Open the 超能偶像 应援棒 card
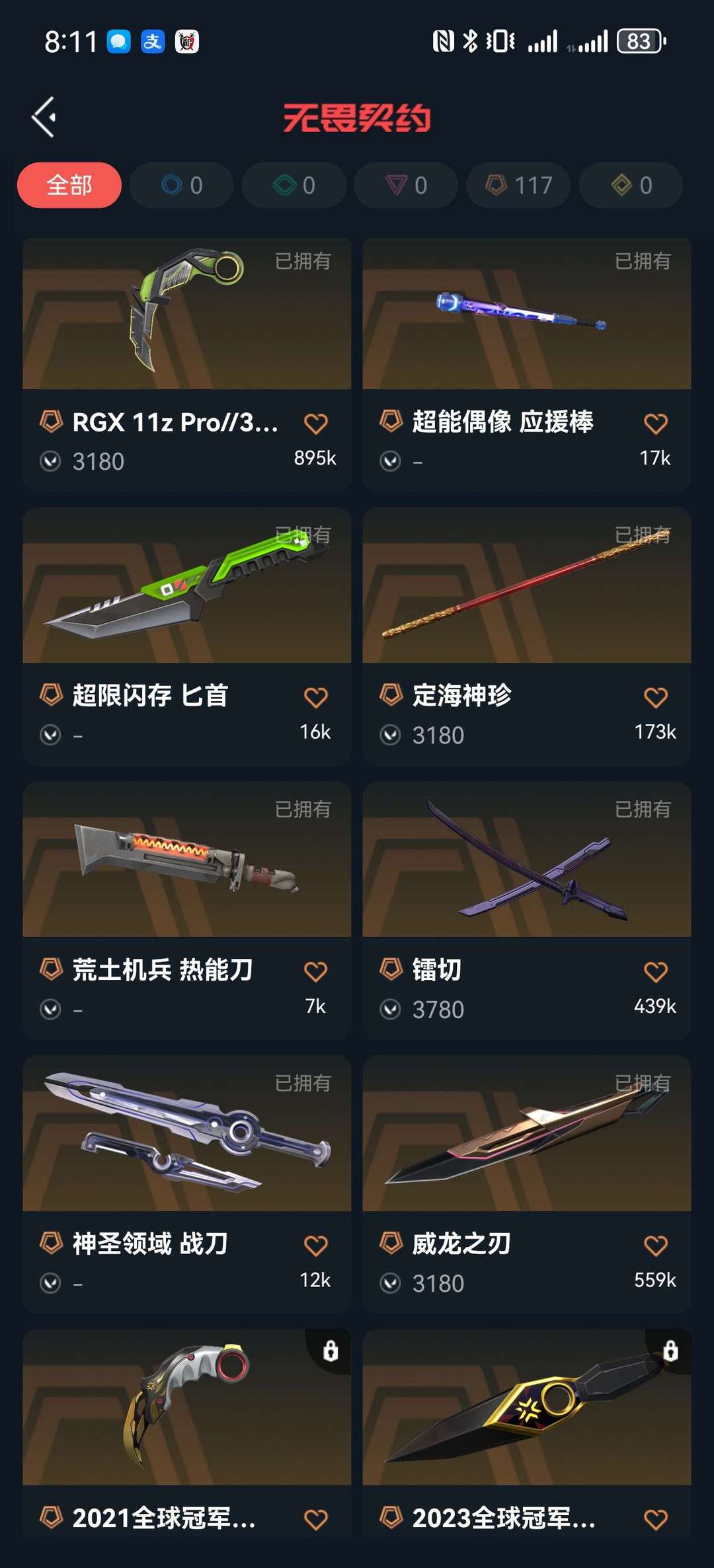The image size is (714, 1568). tap(526, 364)
